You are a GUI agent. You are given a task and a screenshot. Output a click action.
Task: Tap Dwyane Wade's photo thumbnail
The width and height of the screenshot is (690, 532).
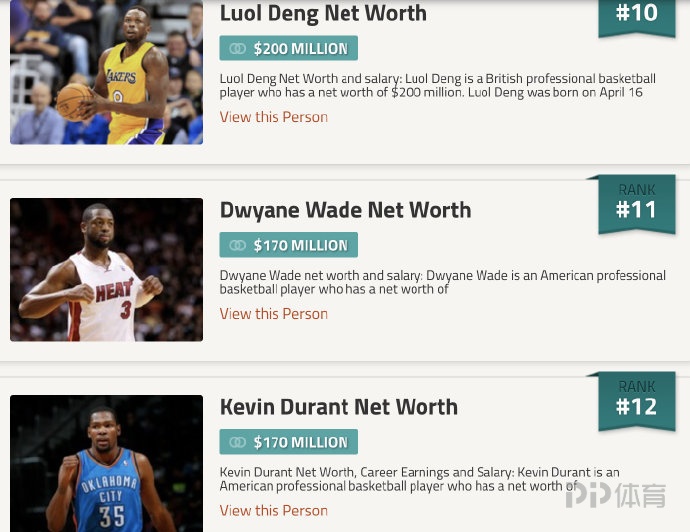point(106,270)
